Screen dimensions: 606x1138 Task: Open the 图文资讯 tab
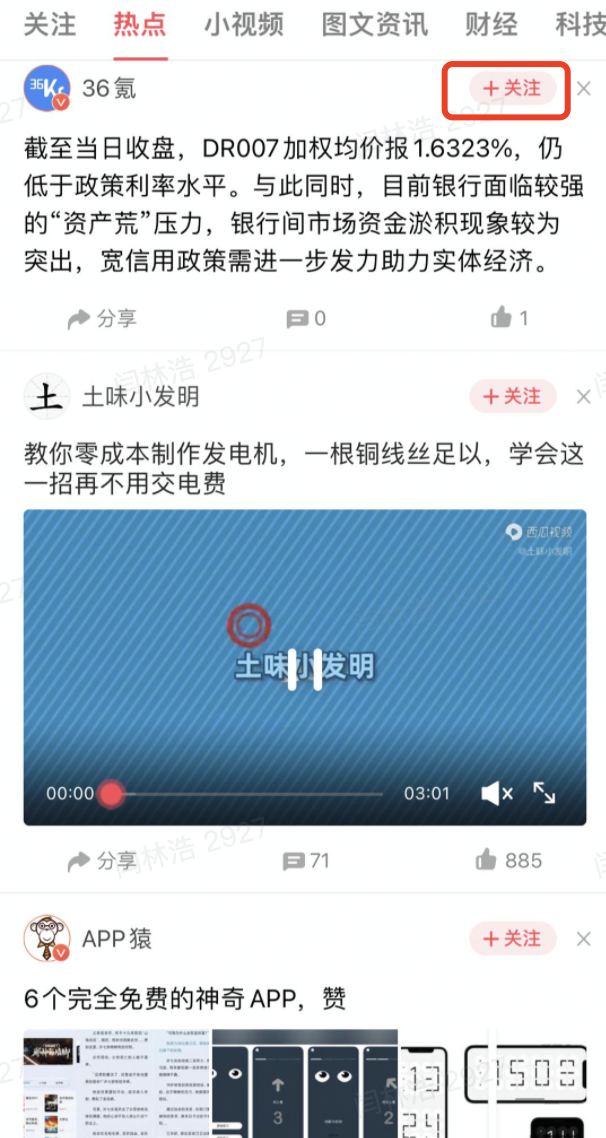374,24
